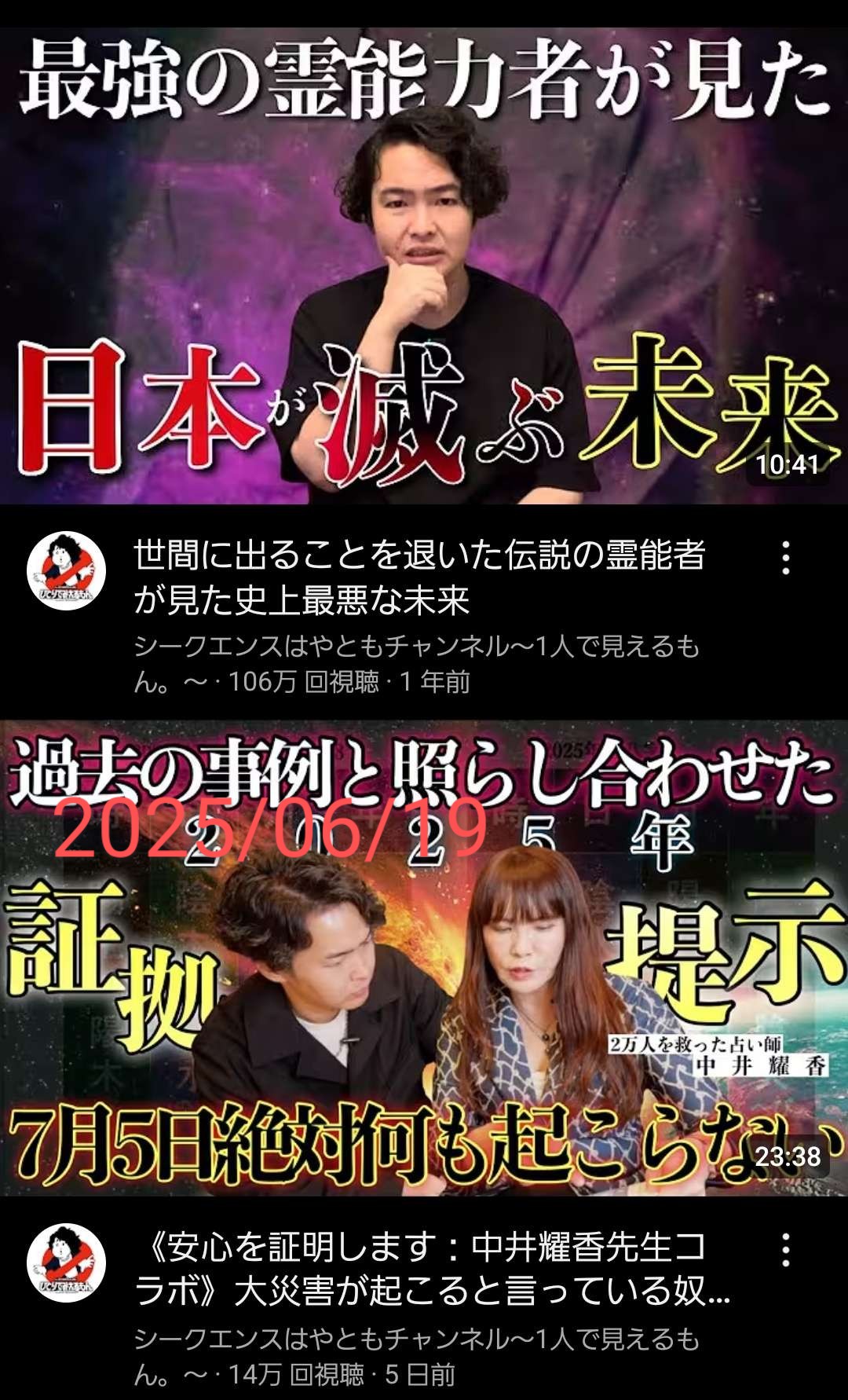Open the video title 世間に出ることを退いた伝説の霊能者
This screenshot has width=848, height=1400.
click(x=419, y=577)
